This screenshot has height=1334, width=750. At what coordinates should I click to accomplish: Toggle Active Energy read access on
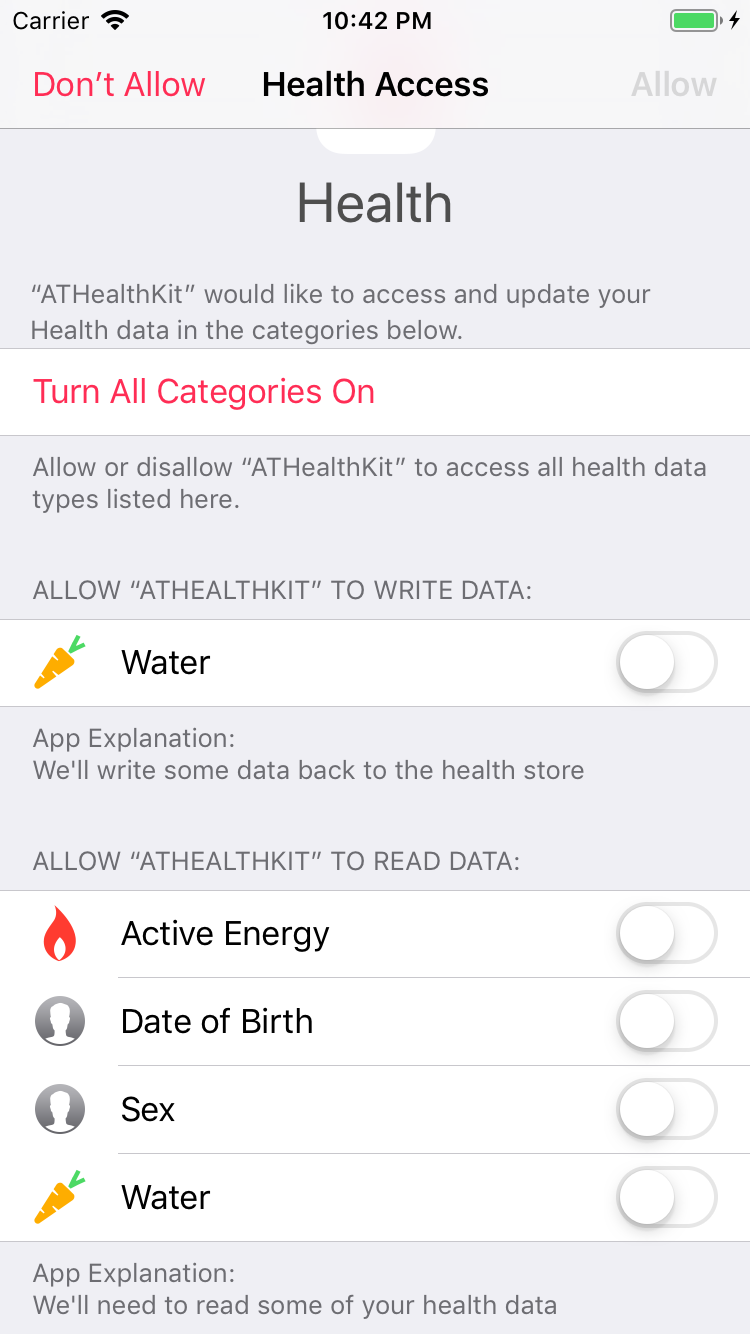(x=667, y=933)
